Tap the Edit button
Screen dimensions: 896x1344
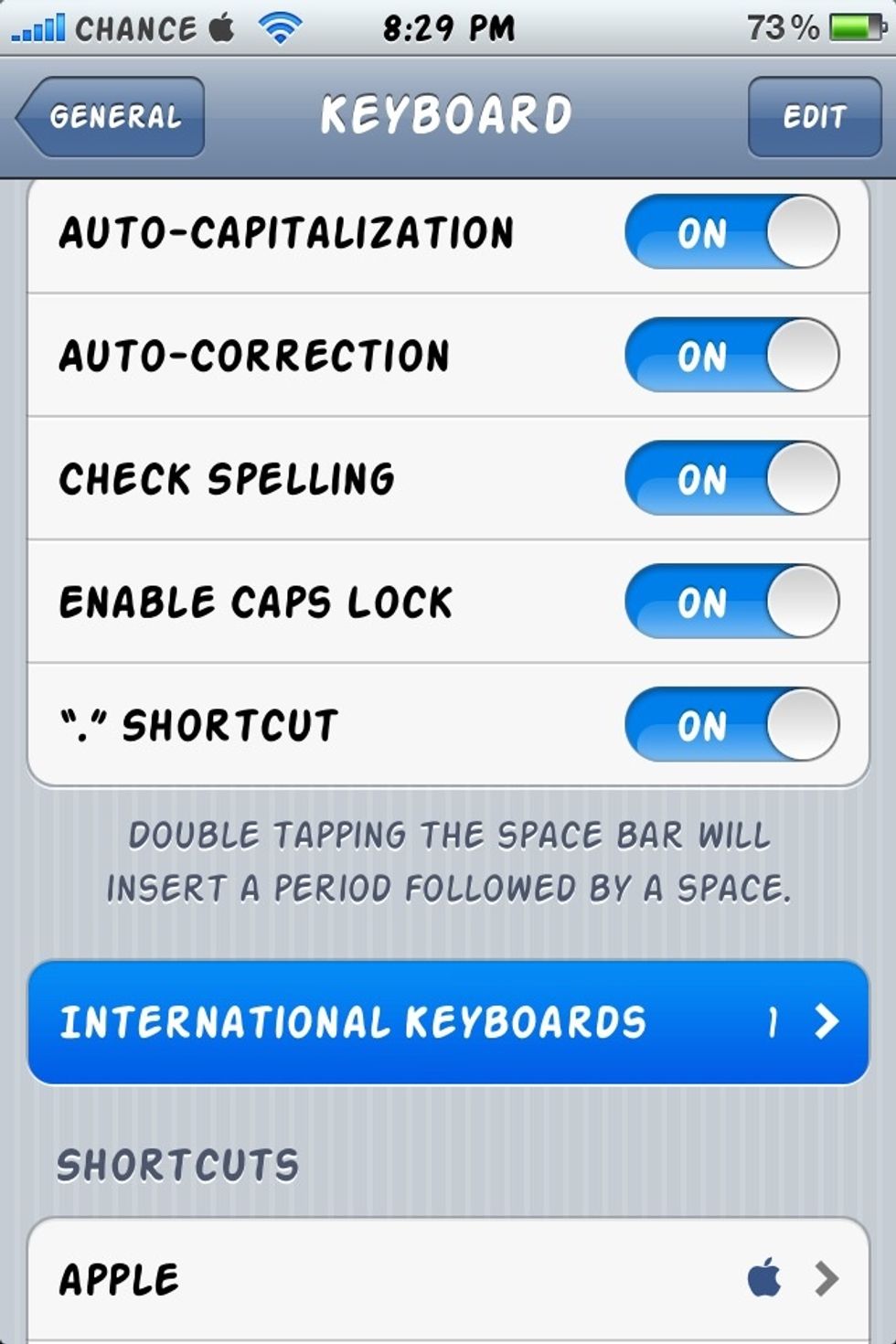click(x=814, y=117)
